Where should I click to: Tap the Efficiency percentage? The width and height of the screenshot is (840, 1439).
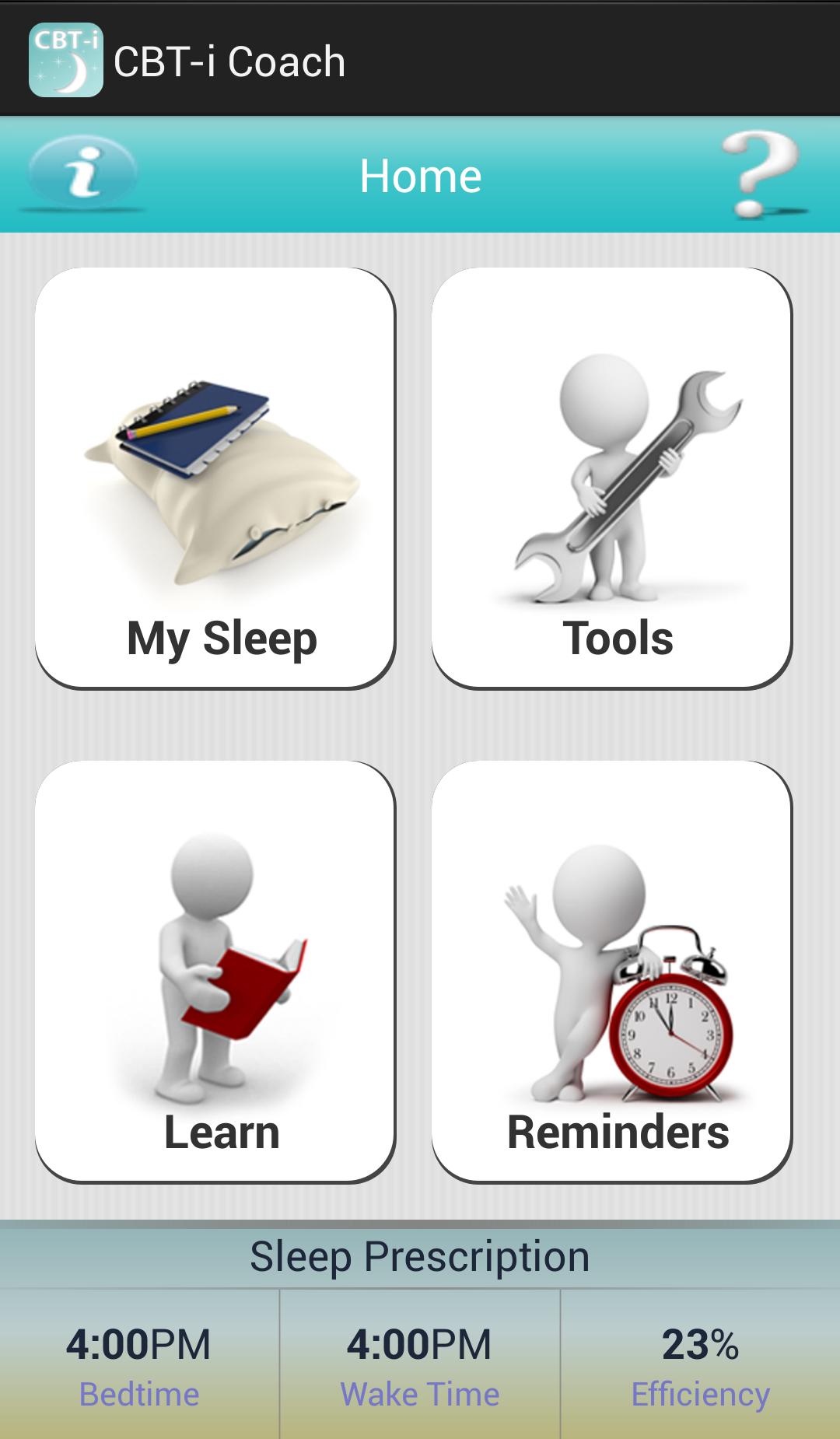700,1344
